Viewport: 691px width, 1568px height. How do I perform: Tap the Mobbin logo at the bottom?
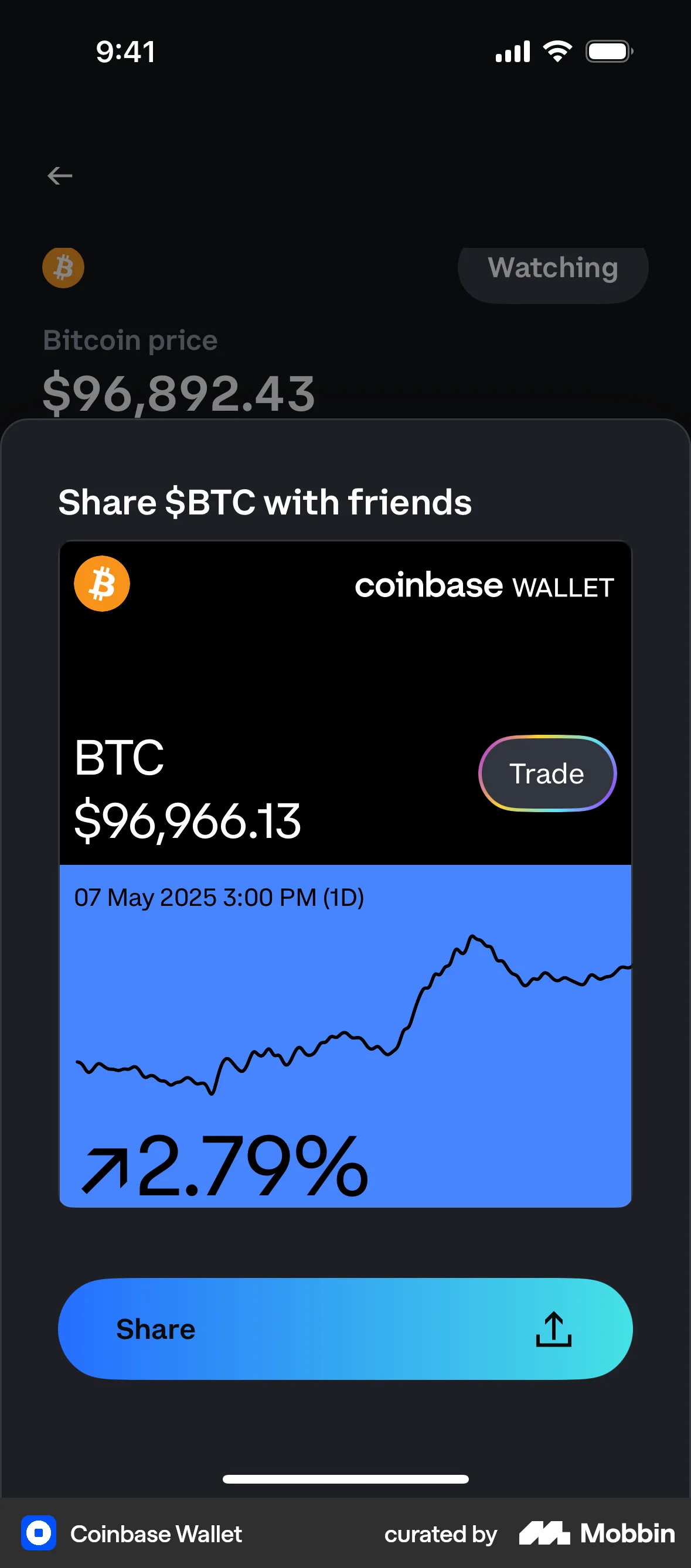[595, 1534]
